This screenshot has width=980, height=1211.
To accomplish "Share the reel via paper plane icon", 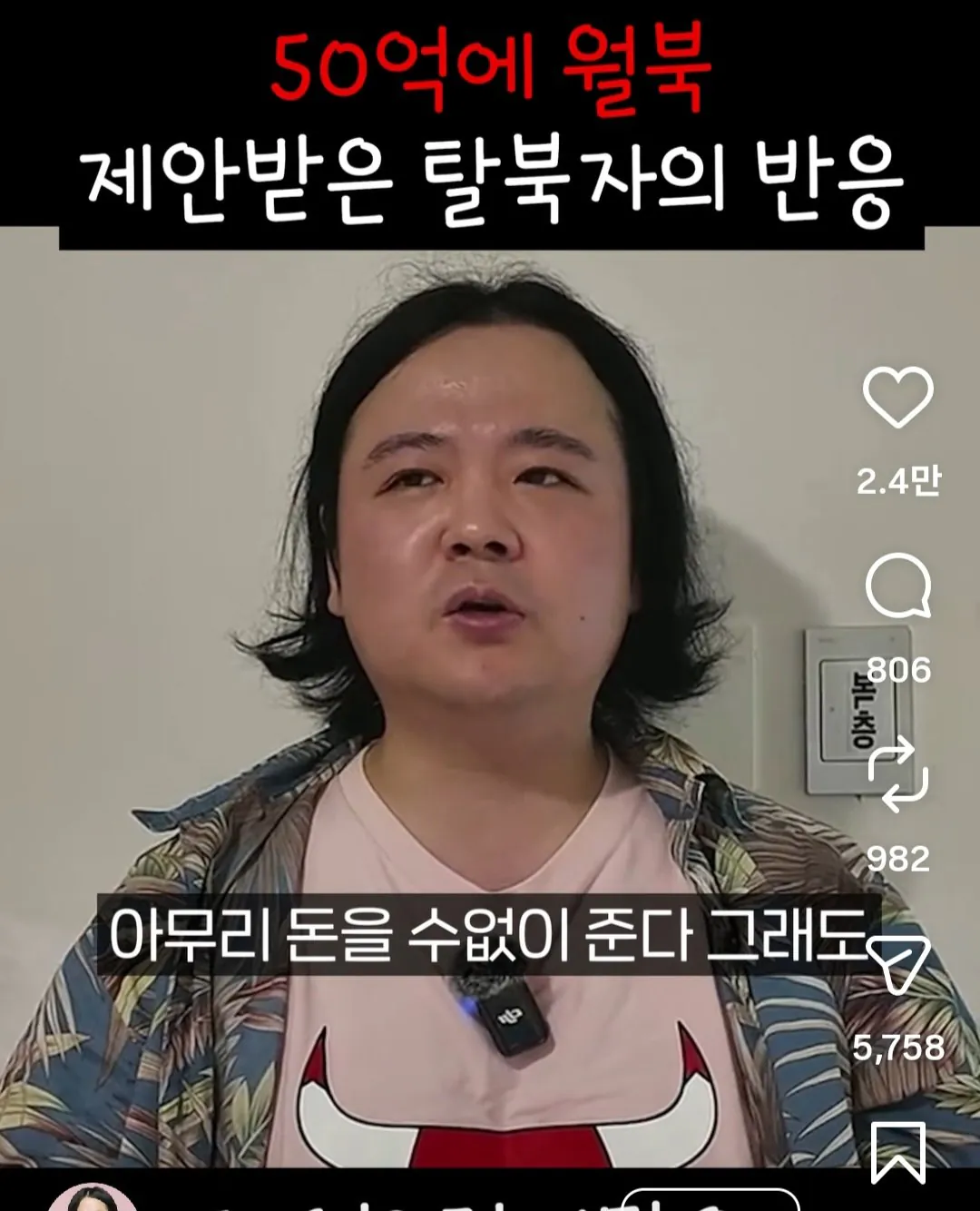I will 897,963.
